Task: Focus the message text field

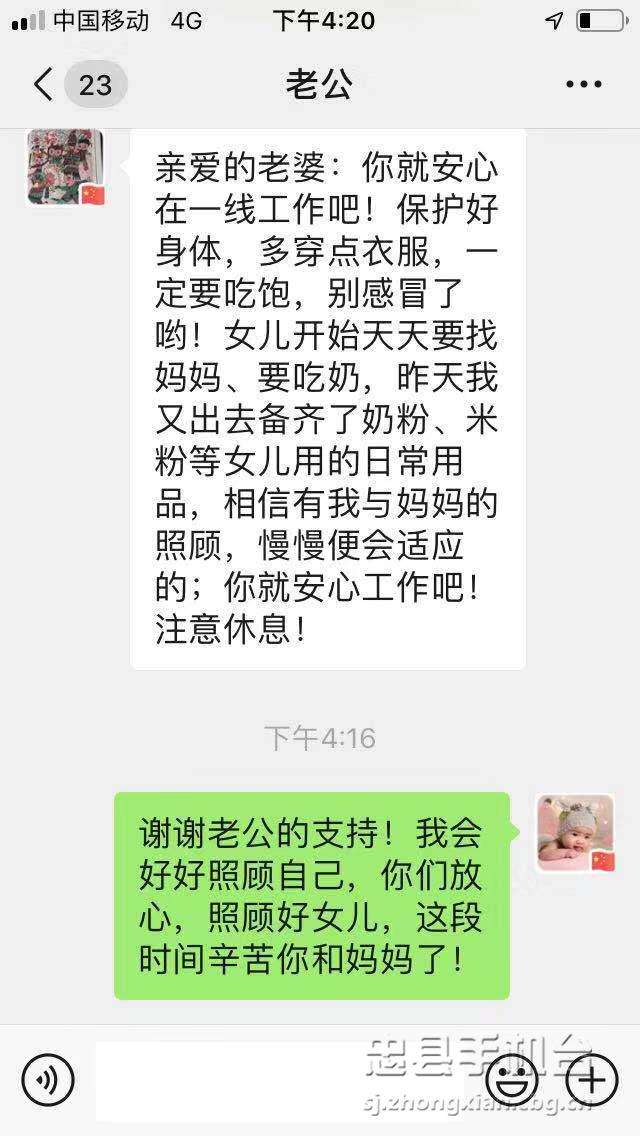Action: 285,1080
